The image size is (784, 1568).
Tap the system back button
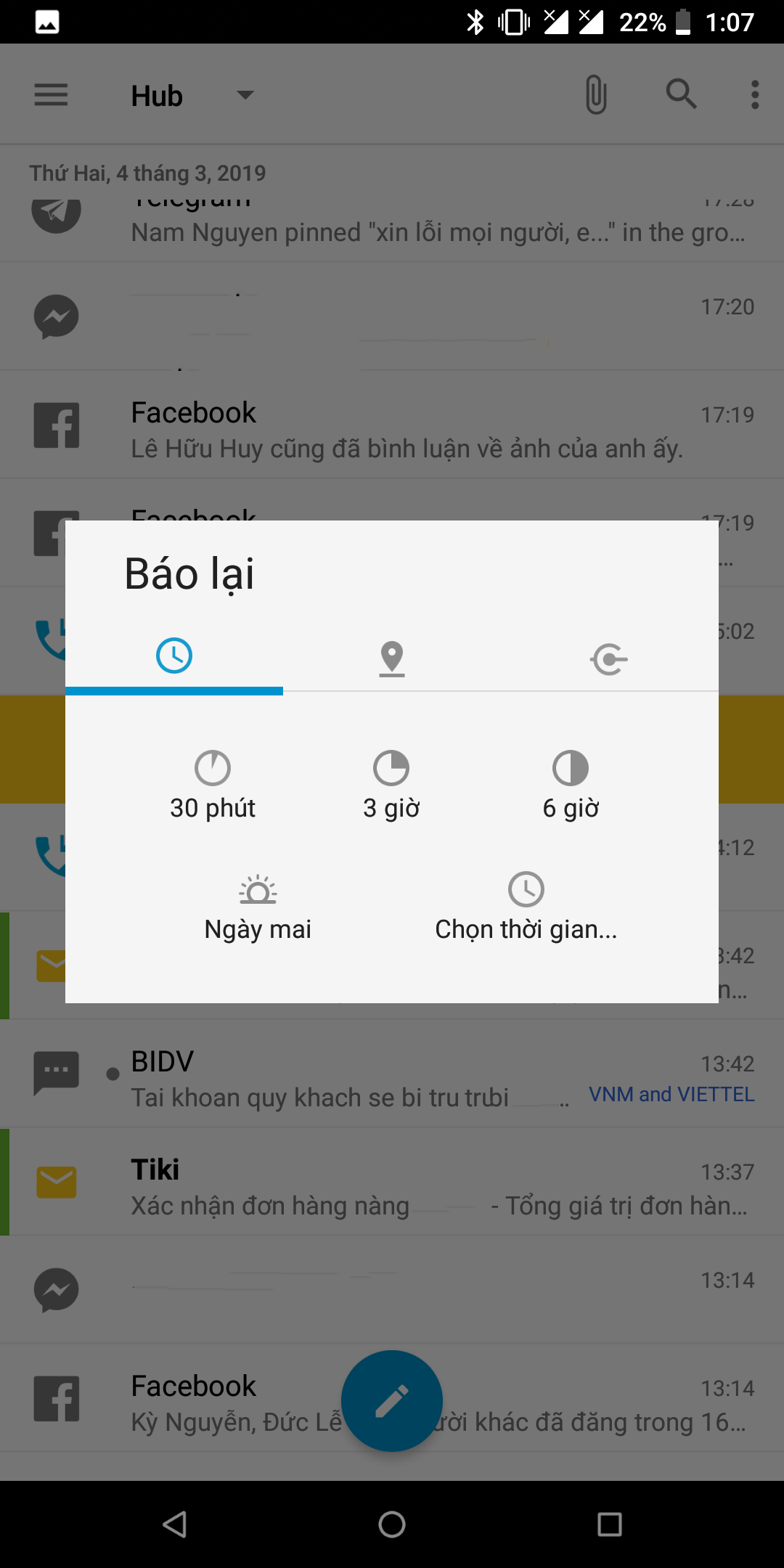tap(174, 1524)
